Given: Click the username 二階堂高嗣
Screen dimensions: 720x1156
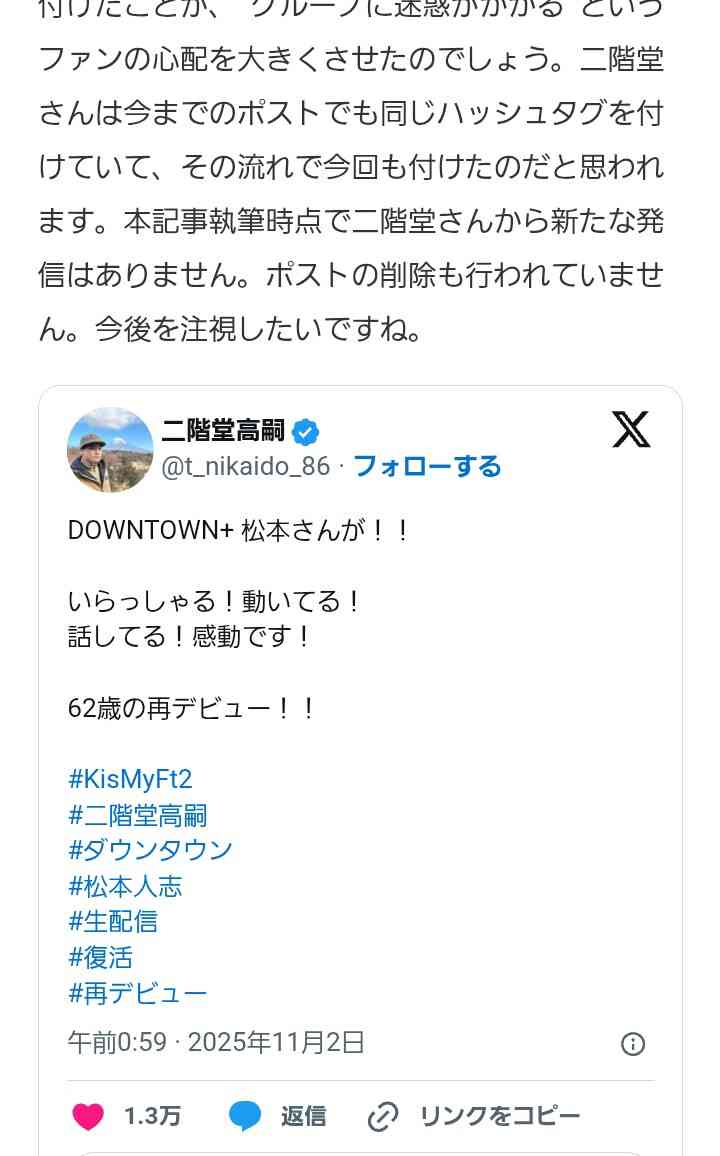Looking at the screenshot, I should (x=225, y=428).
